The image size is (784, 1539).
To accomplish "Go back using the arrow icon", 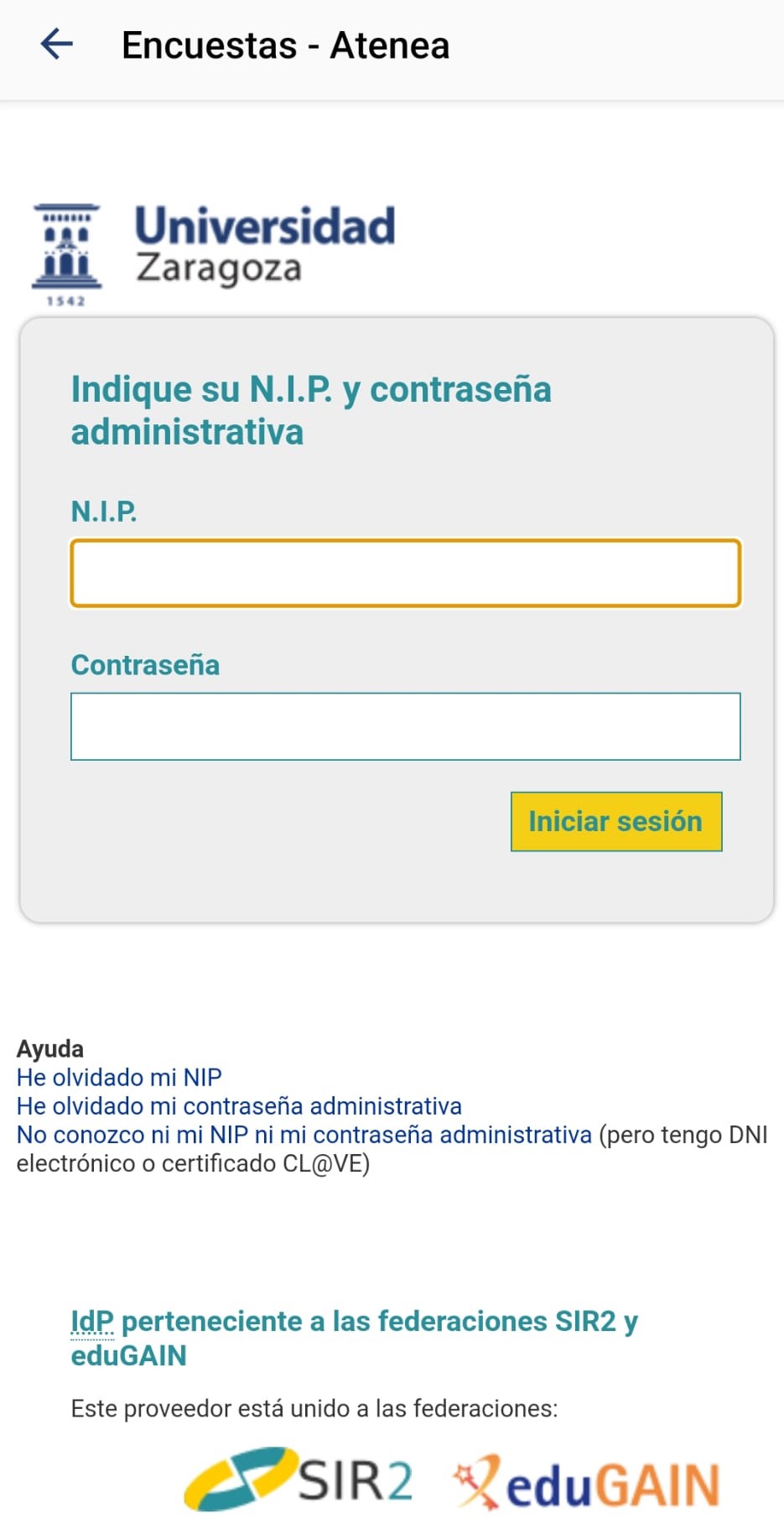I will click(56, 44).
